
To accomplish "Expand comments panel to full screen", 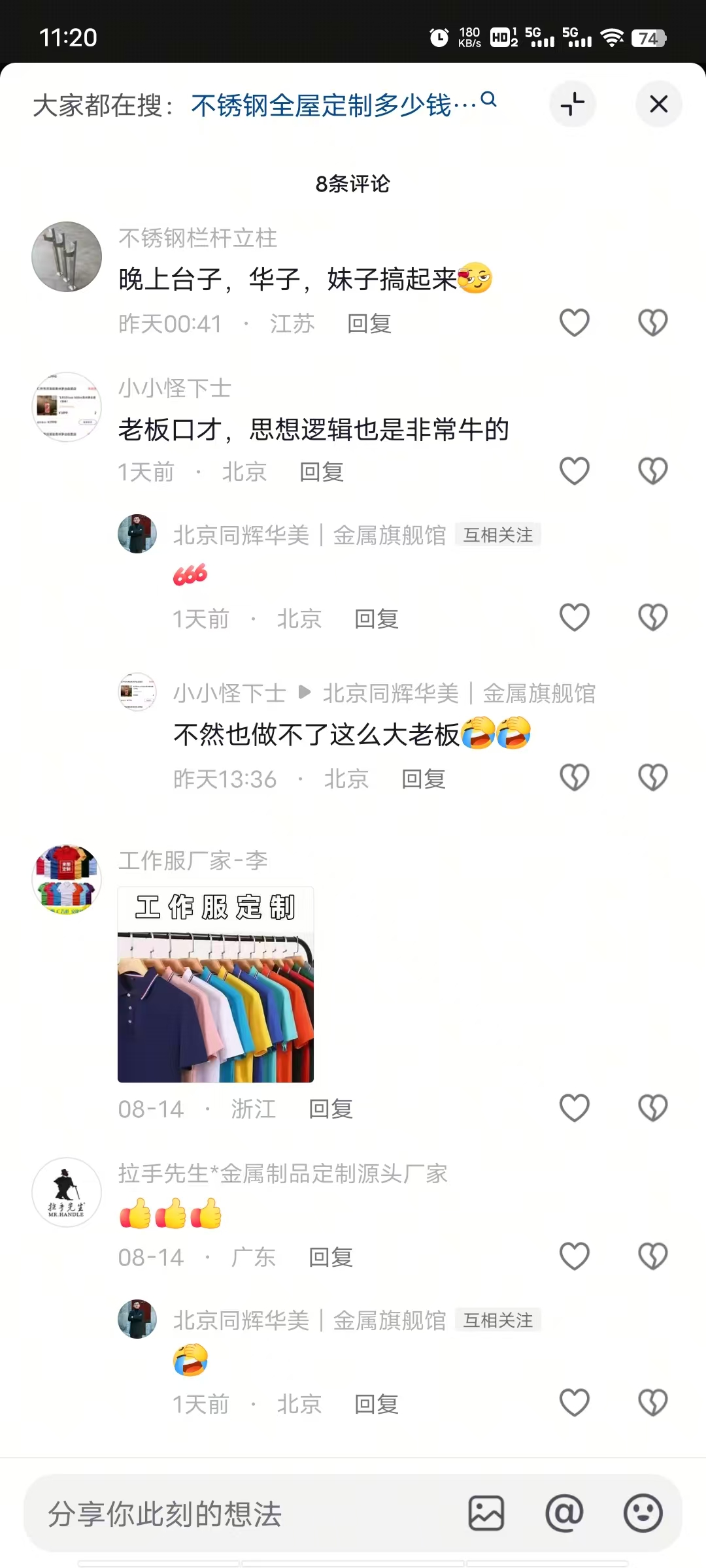I will click(x=573, y=104).
